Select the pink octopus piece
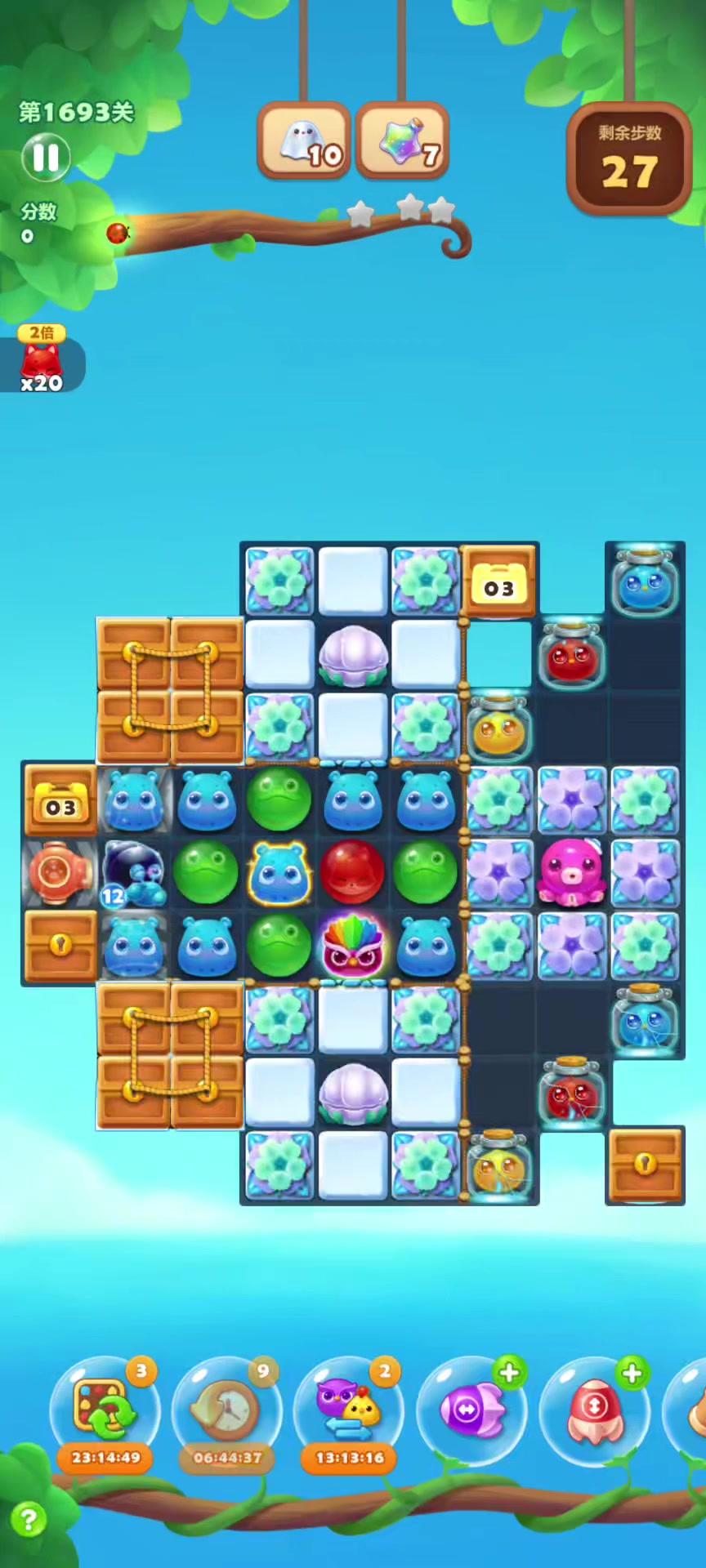 pos(571,873)
